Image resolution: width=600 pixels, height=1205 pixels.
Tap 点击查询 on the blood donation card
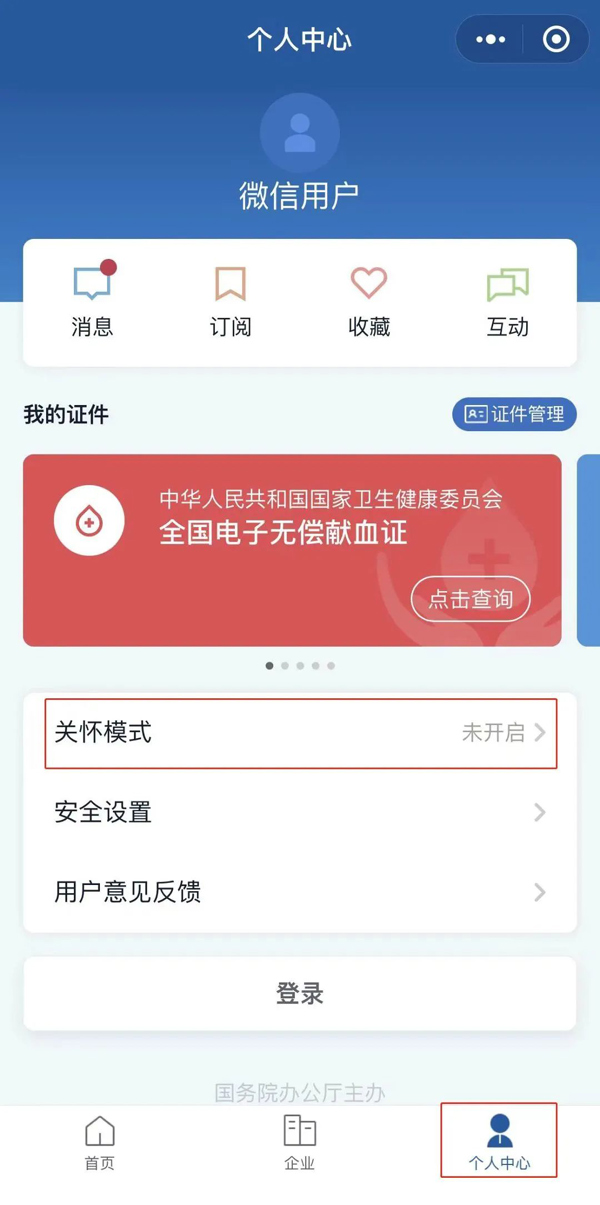point(470,599)
